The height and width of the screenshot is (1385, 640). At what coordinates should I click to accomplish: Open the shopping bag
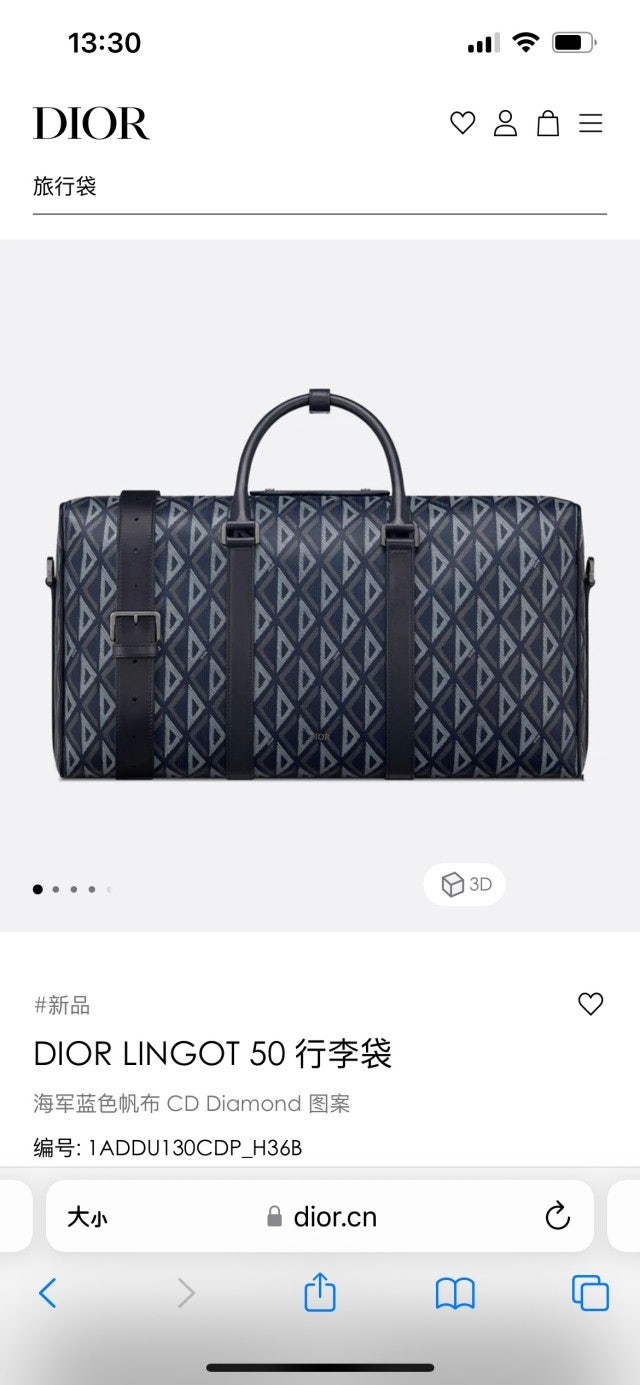coord(548,123)
